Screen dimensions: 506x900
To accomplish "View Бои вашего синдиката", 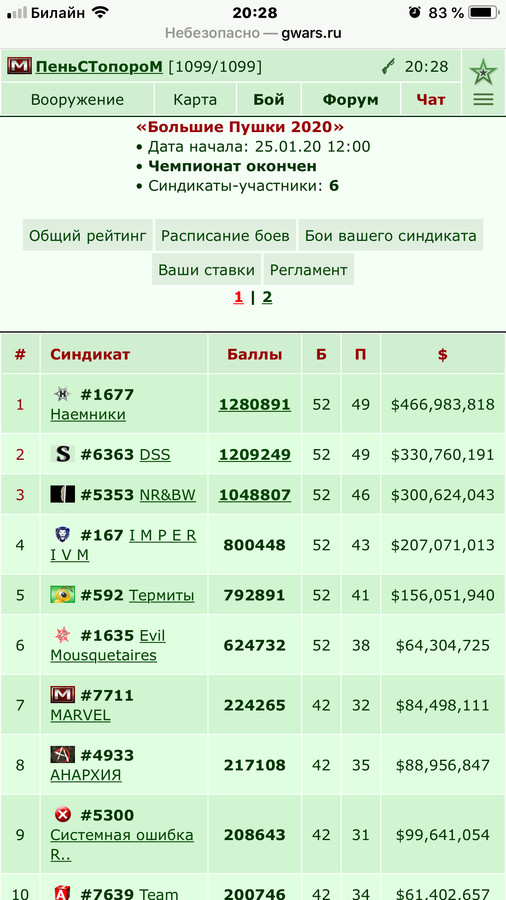I will 391,235.
